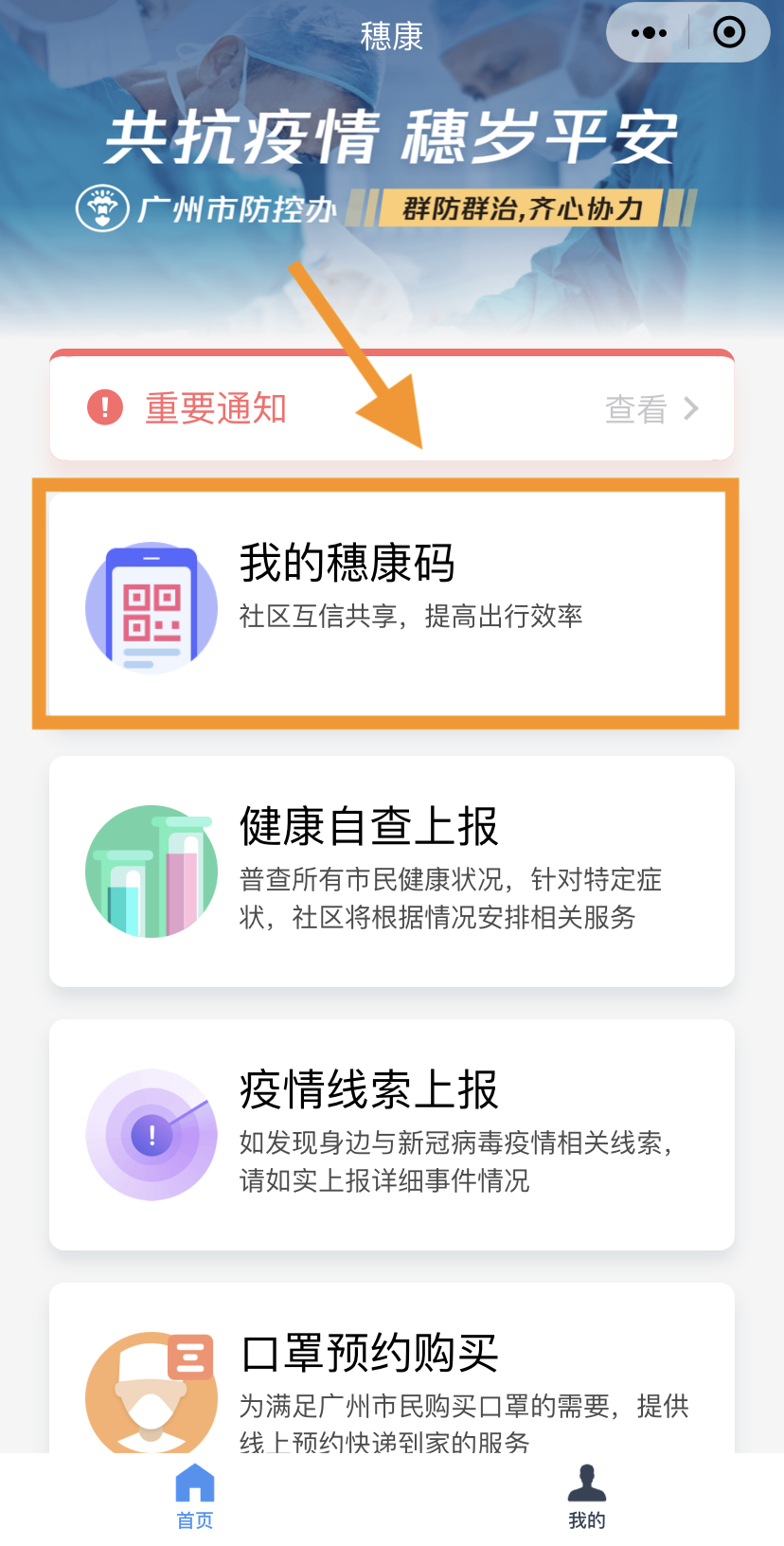Select the QR code phone icon on 我的穗康码 card
The height and width of the screenshot is (1546, 784).
click(151, 606)
